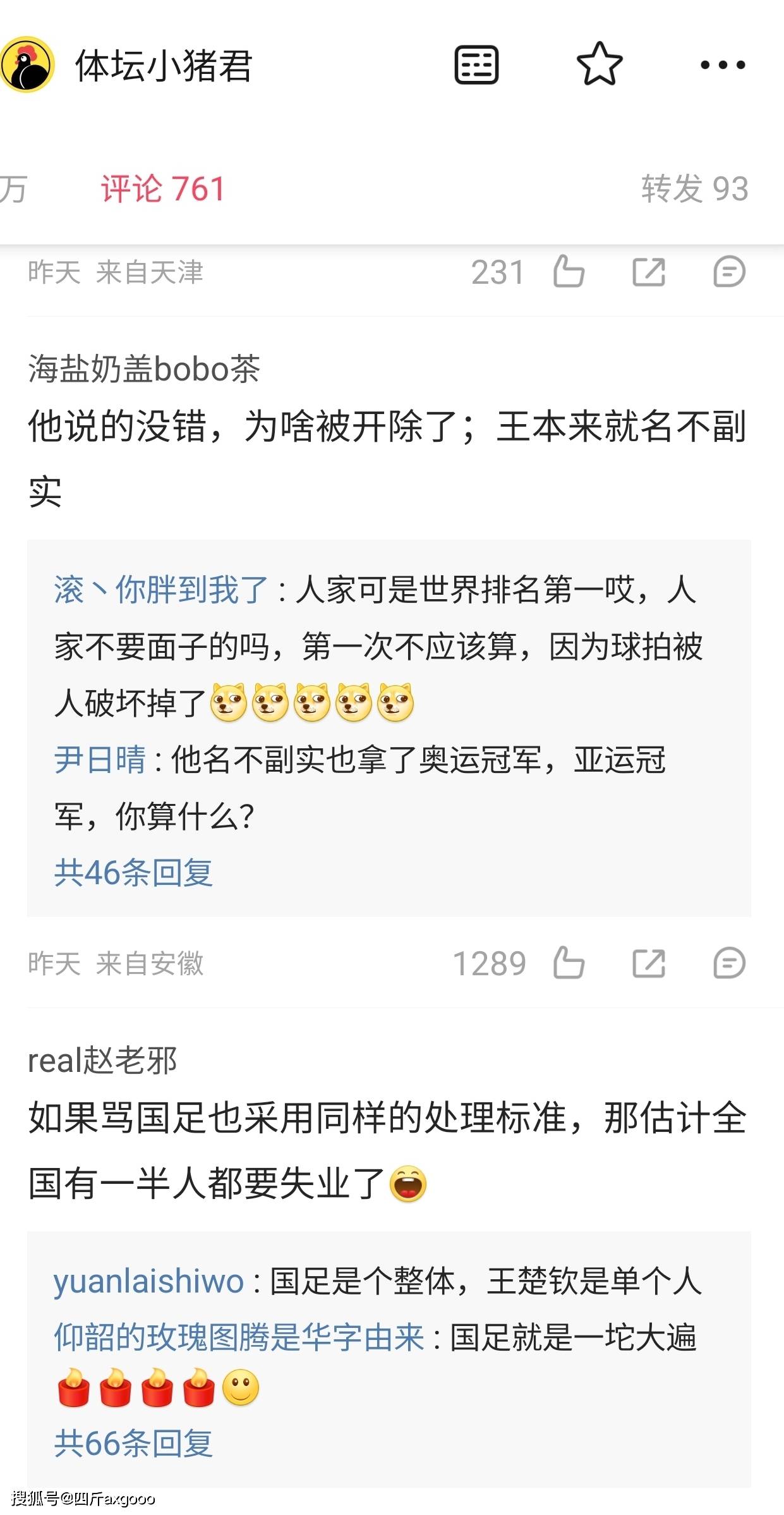This screenshot has width=784, height=1515.
Task: Like the comment from 天津
Action: pyautogui.click(x=569, y=272)
